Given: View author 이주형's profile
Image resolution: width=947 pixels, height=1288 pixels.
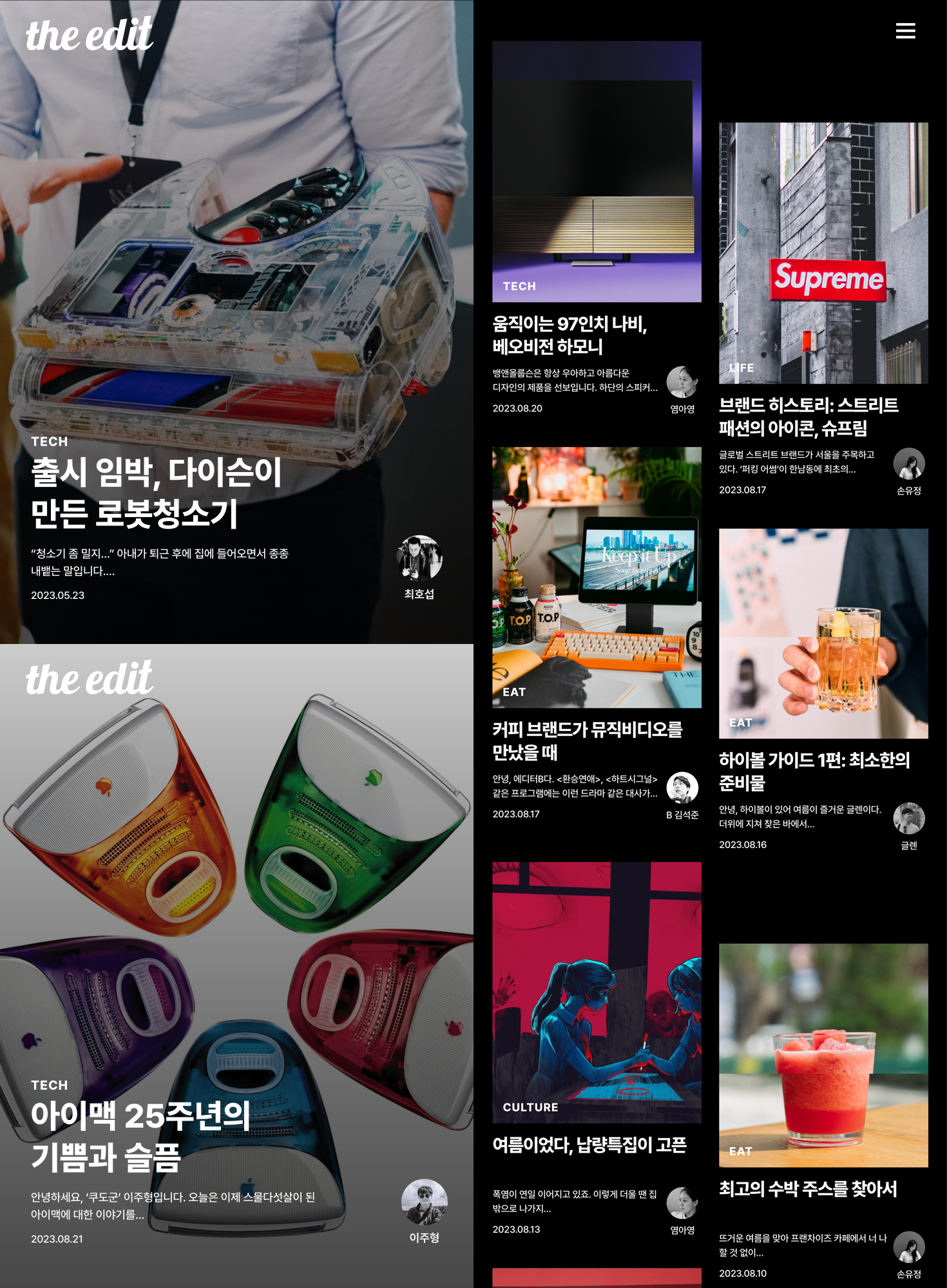Looking at the screenshot, I should click(x=424, y=1202).
